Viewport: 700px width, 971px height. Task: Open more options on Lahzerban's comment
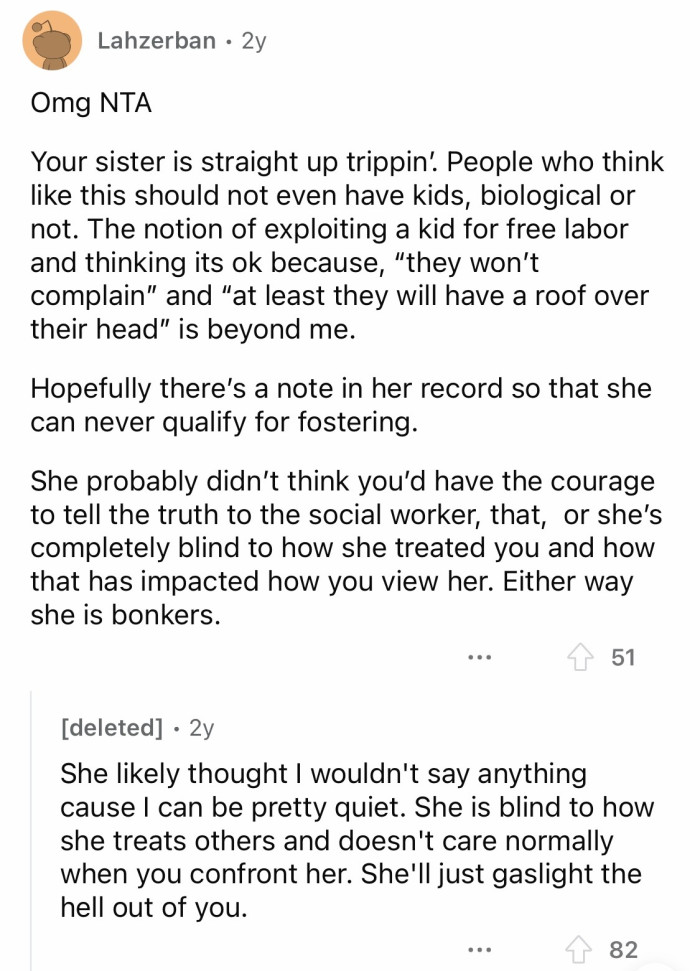click(x=479, y=657)
